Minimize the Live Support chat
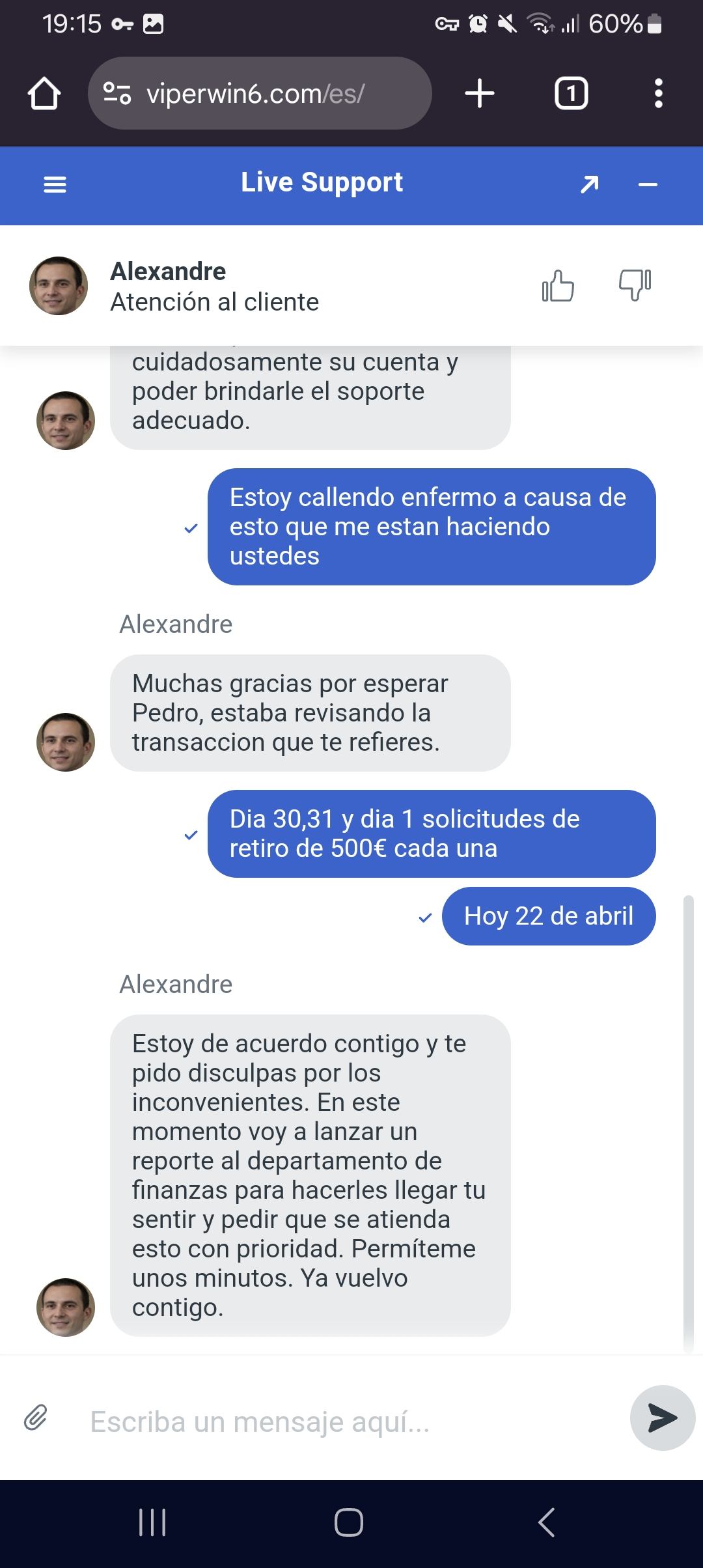This screenshot has height=1568, width=703. pos(648,185)
